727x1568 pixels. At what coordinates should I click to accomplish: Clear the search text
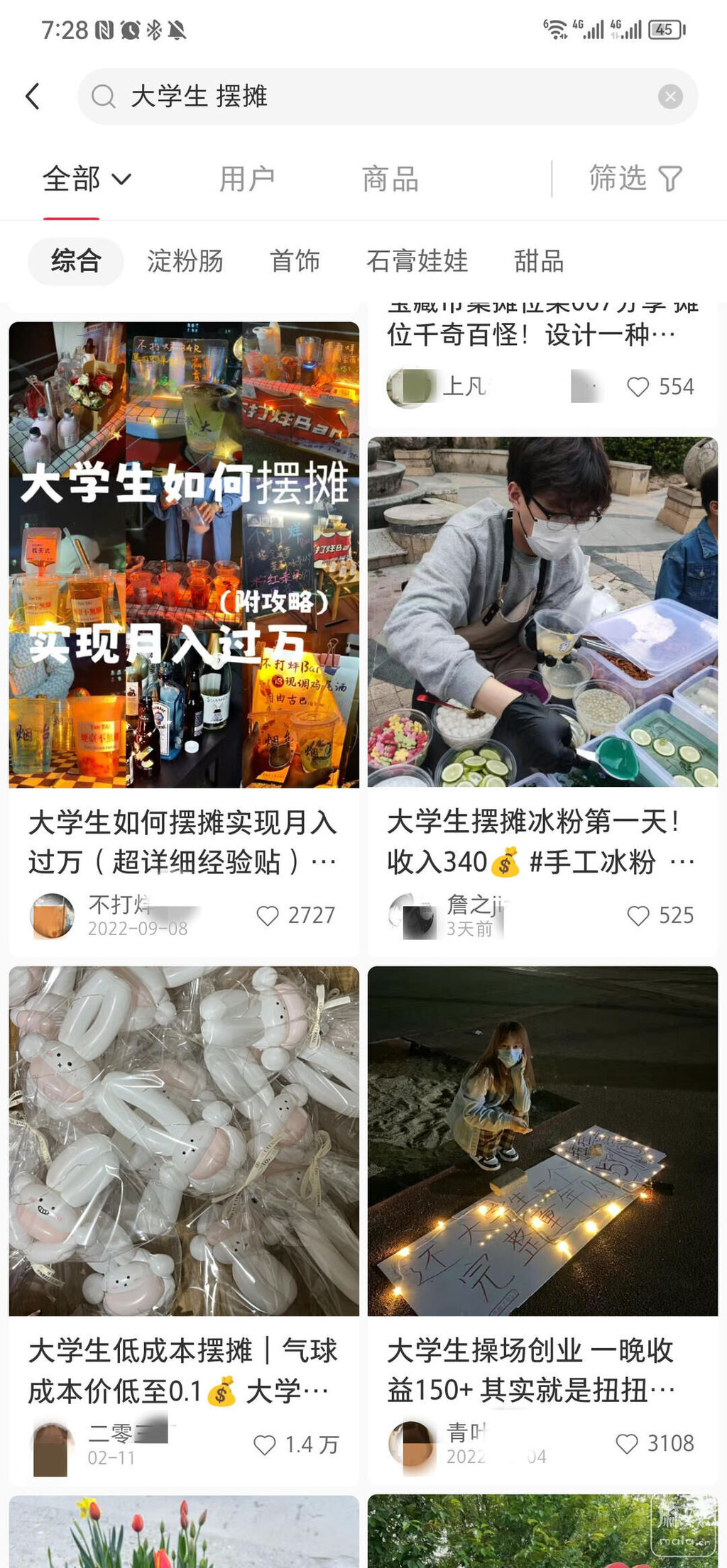pos(669,96)
